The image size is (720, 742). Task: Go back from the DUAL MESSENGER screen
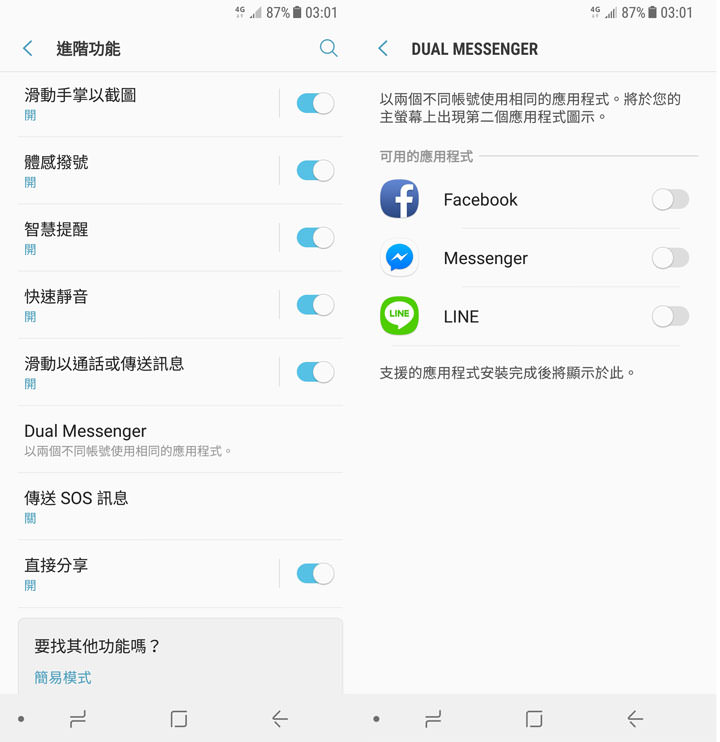point(383,49)
